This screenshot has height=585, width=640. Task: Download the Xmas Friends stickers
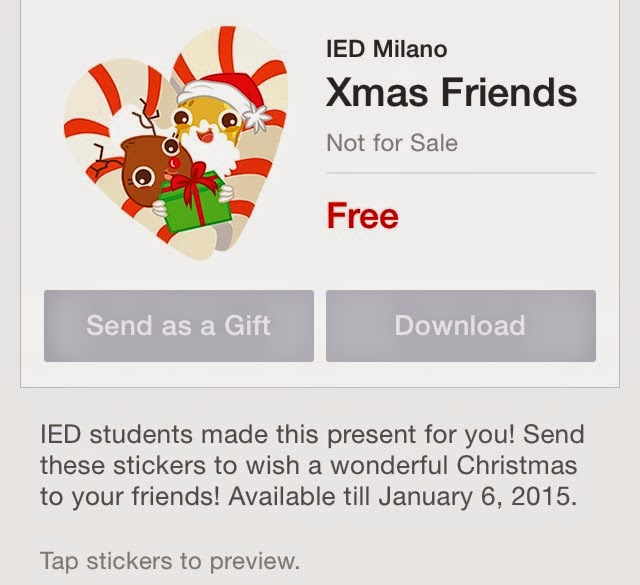pyautogui.click(x=460, y=326)
